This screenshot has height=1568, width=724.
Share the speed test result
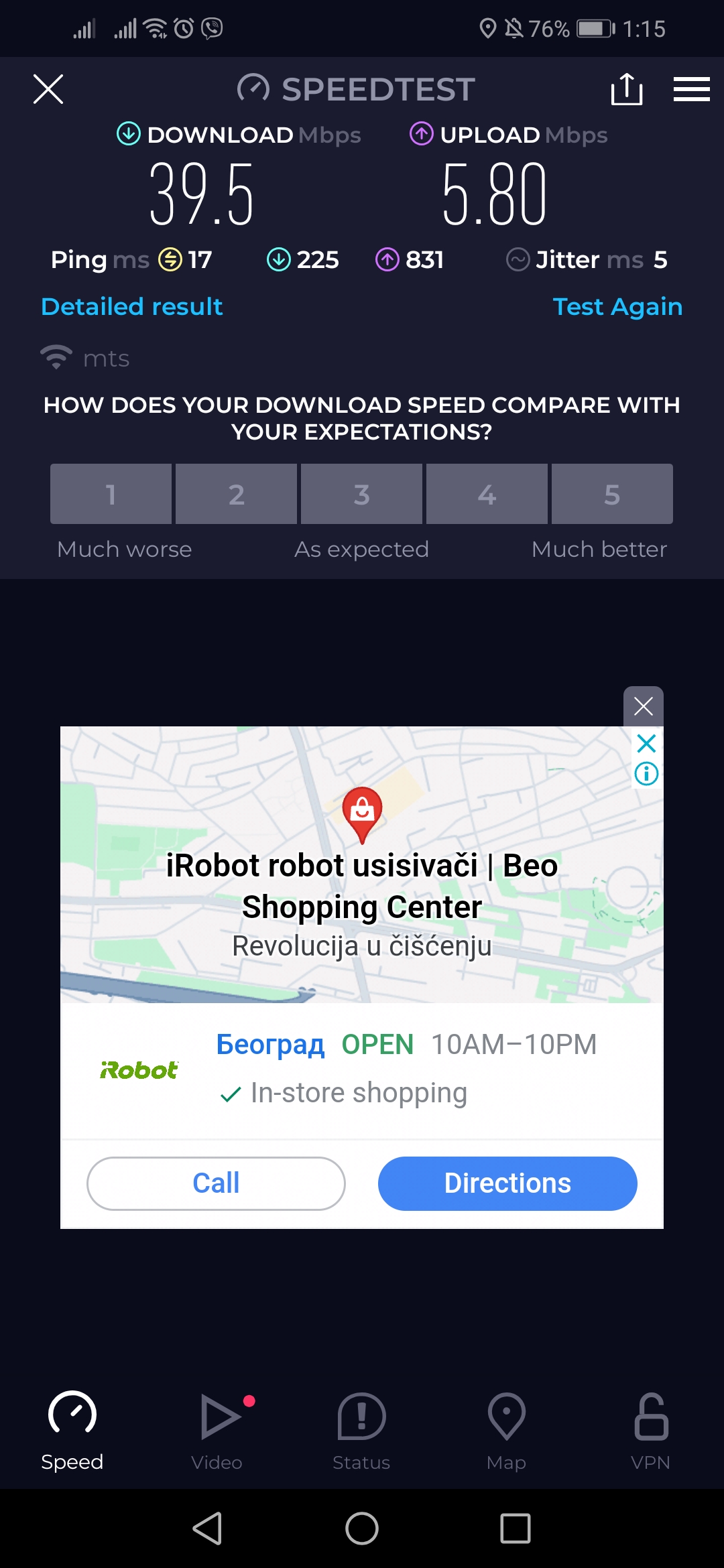click(627, 89)
